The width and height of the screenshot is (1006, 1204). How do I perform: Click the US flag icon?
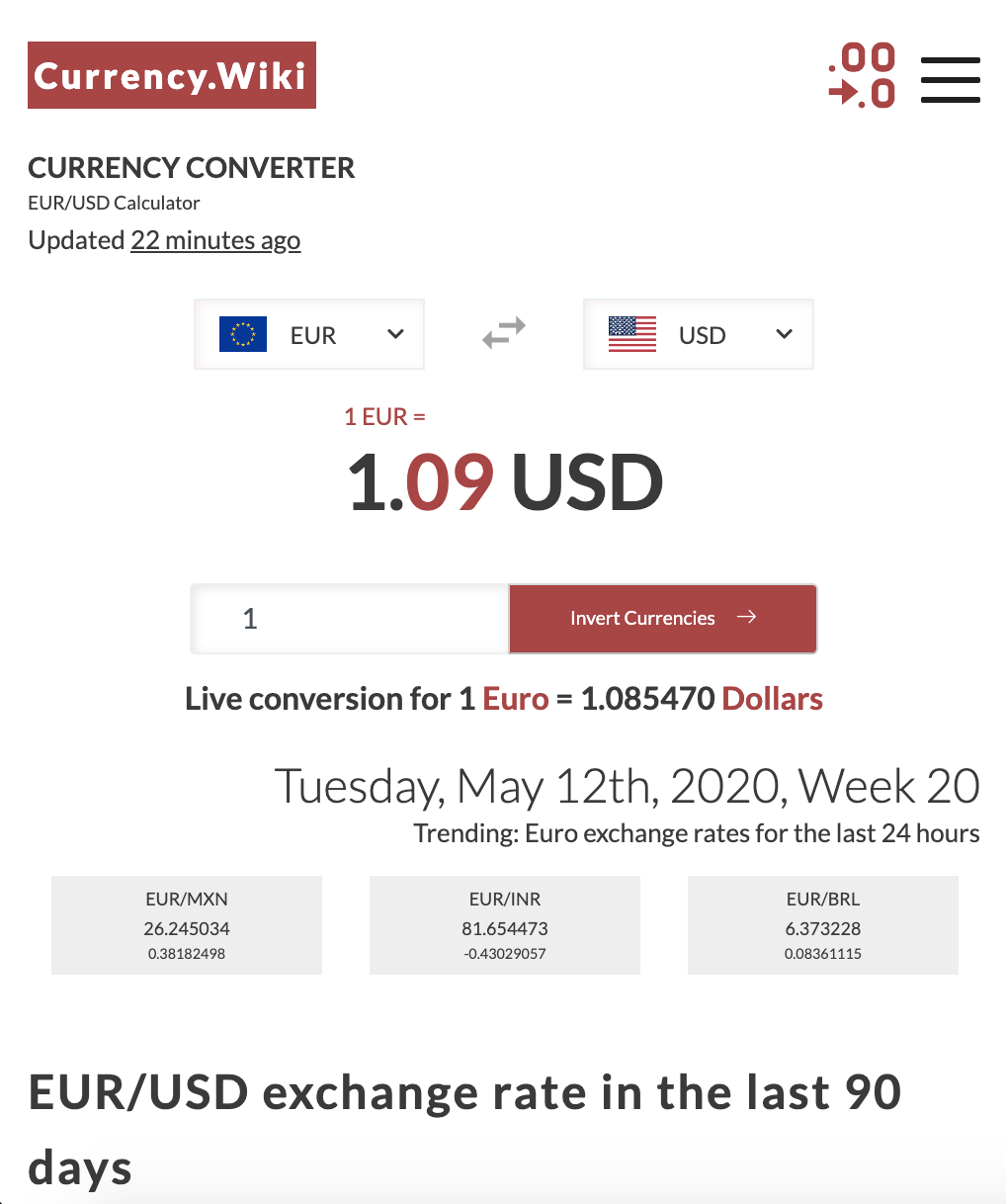click(630, 334)
